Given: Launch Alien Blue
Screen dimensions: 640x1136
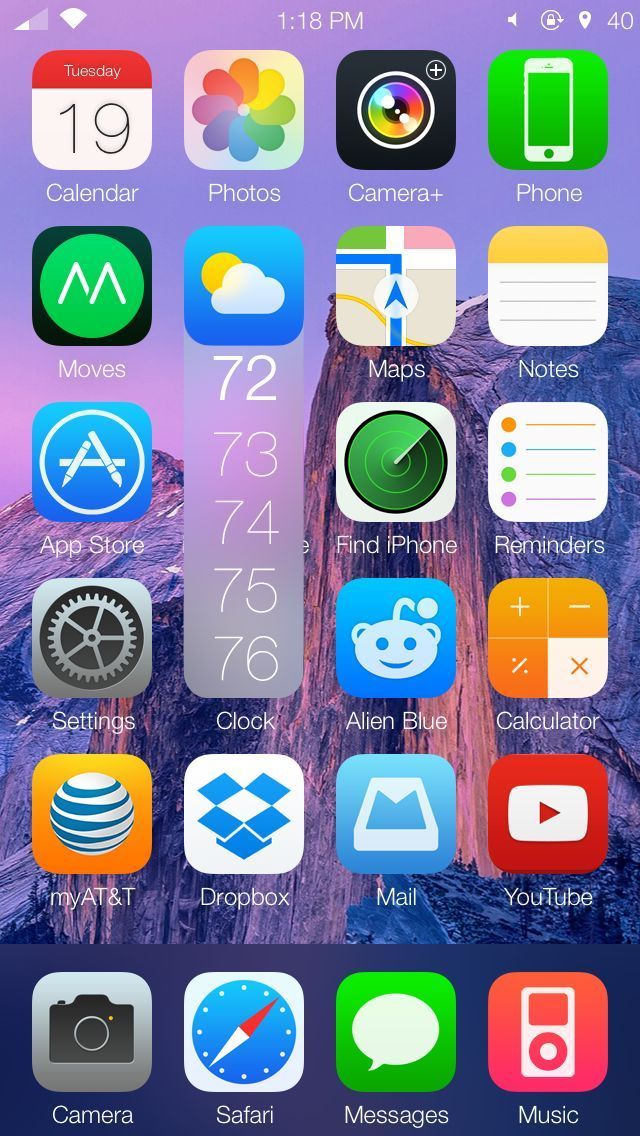Looking at the screenshot, I should click(396, 638).
